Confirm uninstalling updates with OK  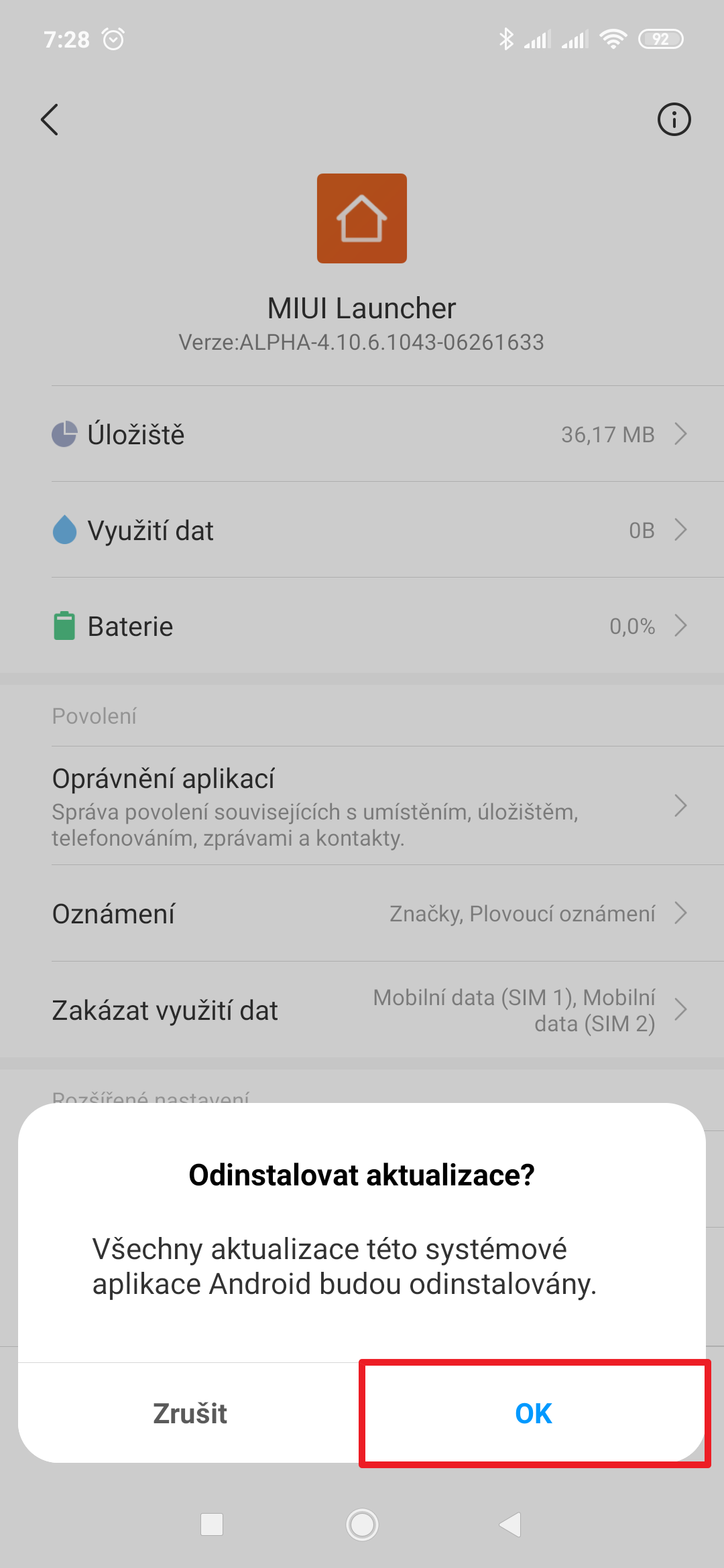(534, 1413)
